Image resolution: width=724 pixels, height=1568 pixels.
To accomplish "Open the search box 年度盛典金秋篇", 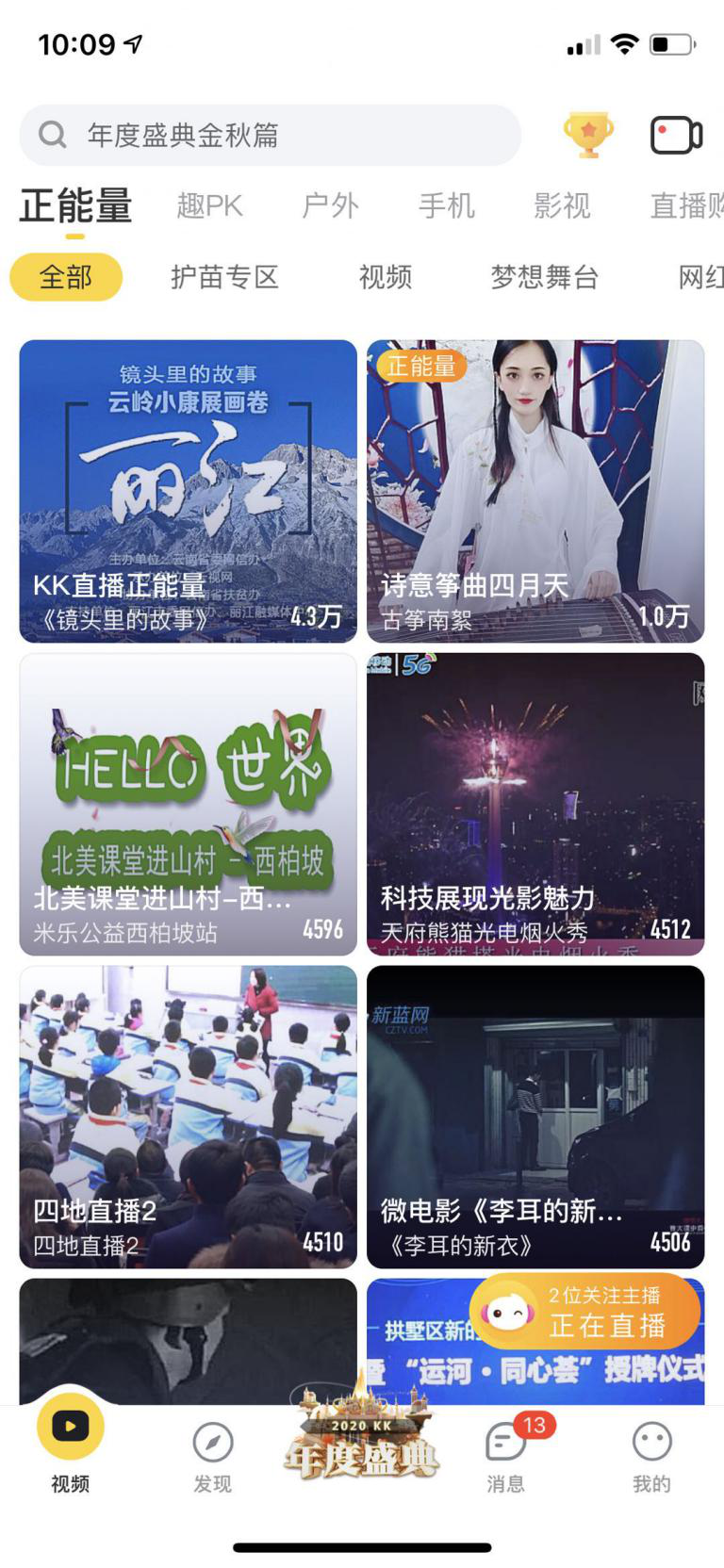I will tap(269, 136).
